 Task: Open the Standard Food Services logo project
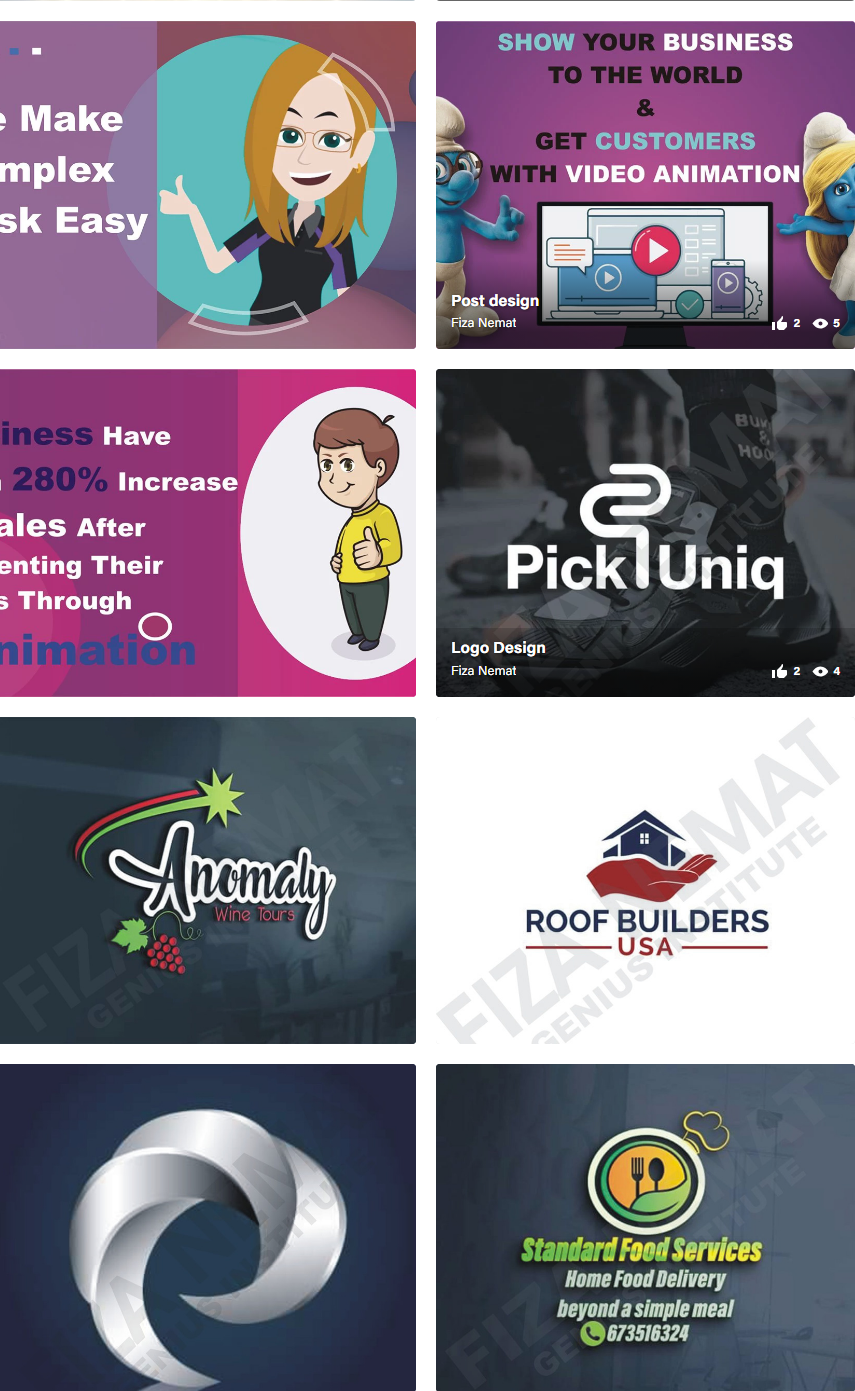click(645, 1227)
